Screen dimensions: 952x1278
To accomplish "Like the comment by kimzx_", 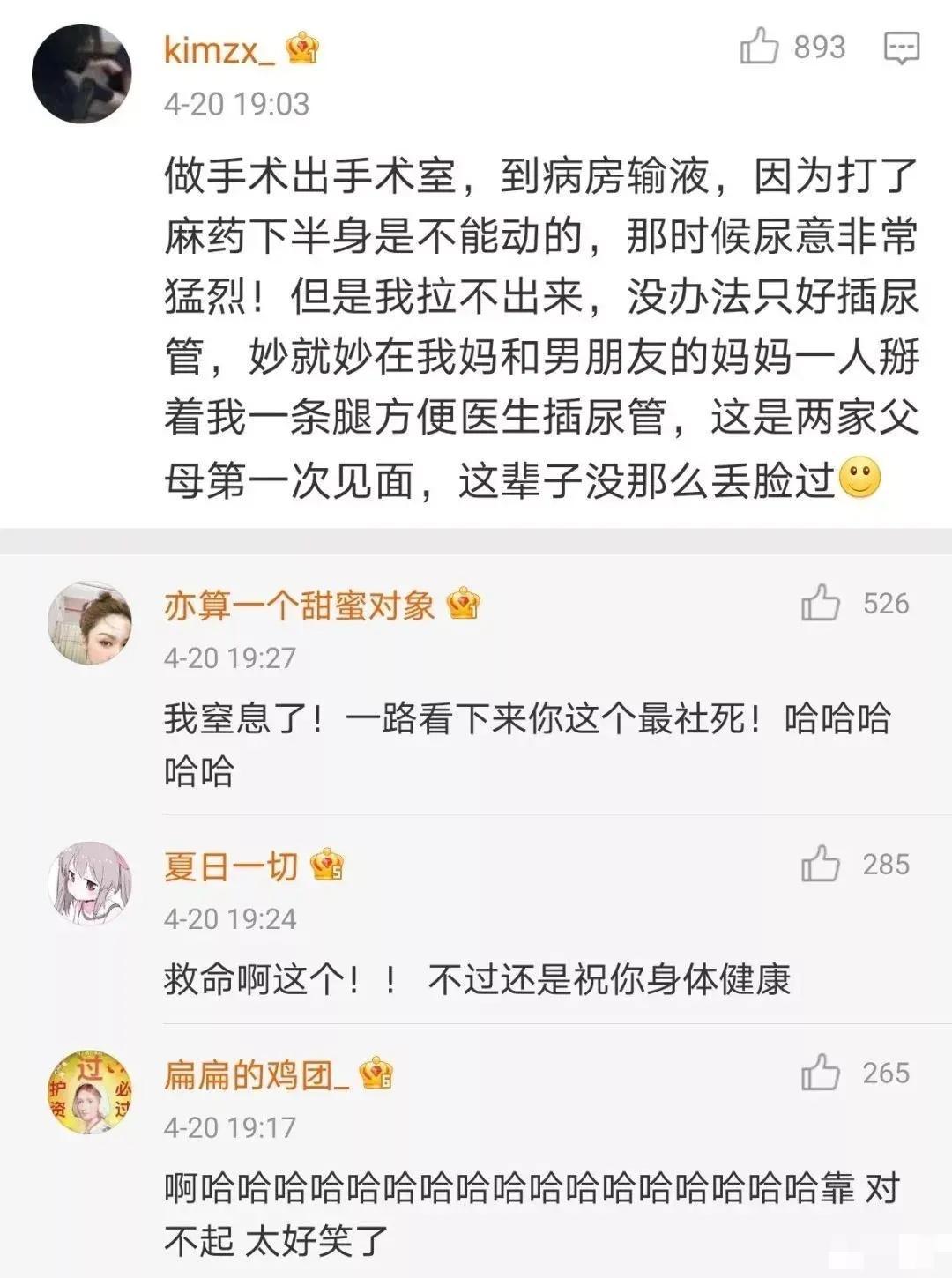I will click(x=759, y=47).
